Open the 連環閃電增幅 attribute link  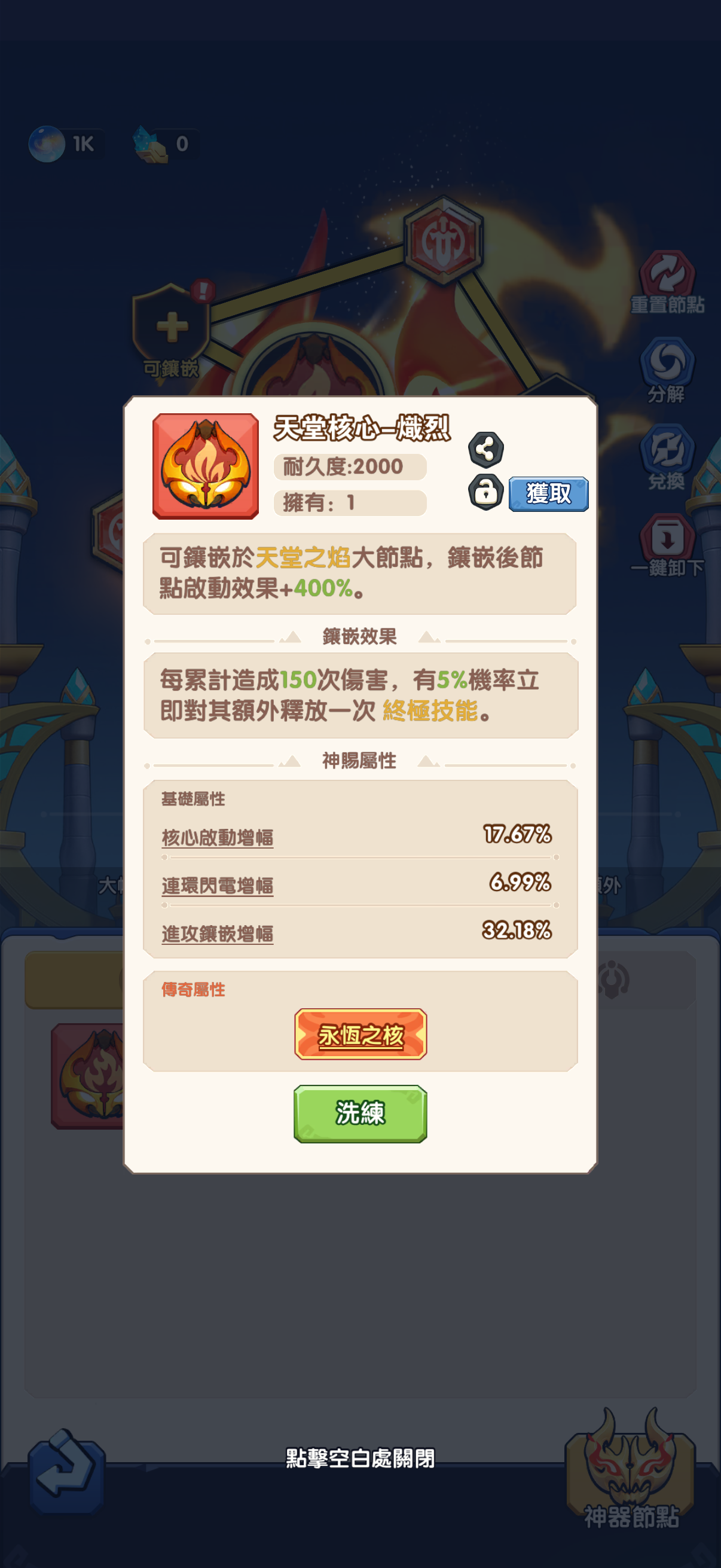coord(217,886)
